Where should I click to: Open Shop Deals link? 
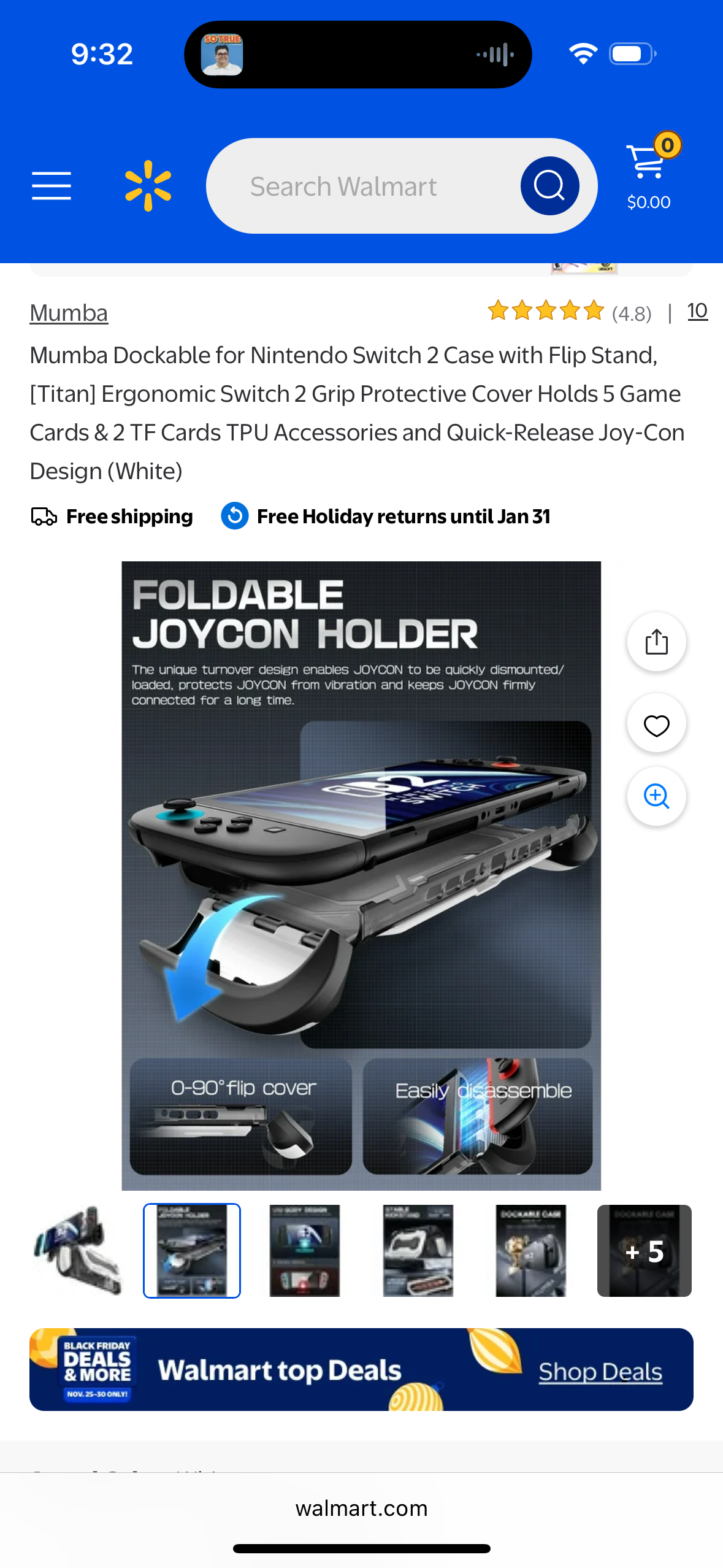click(x=600, y=1372)
